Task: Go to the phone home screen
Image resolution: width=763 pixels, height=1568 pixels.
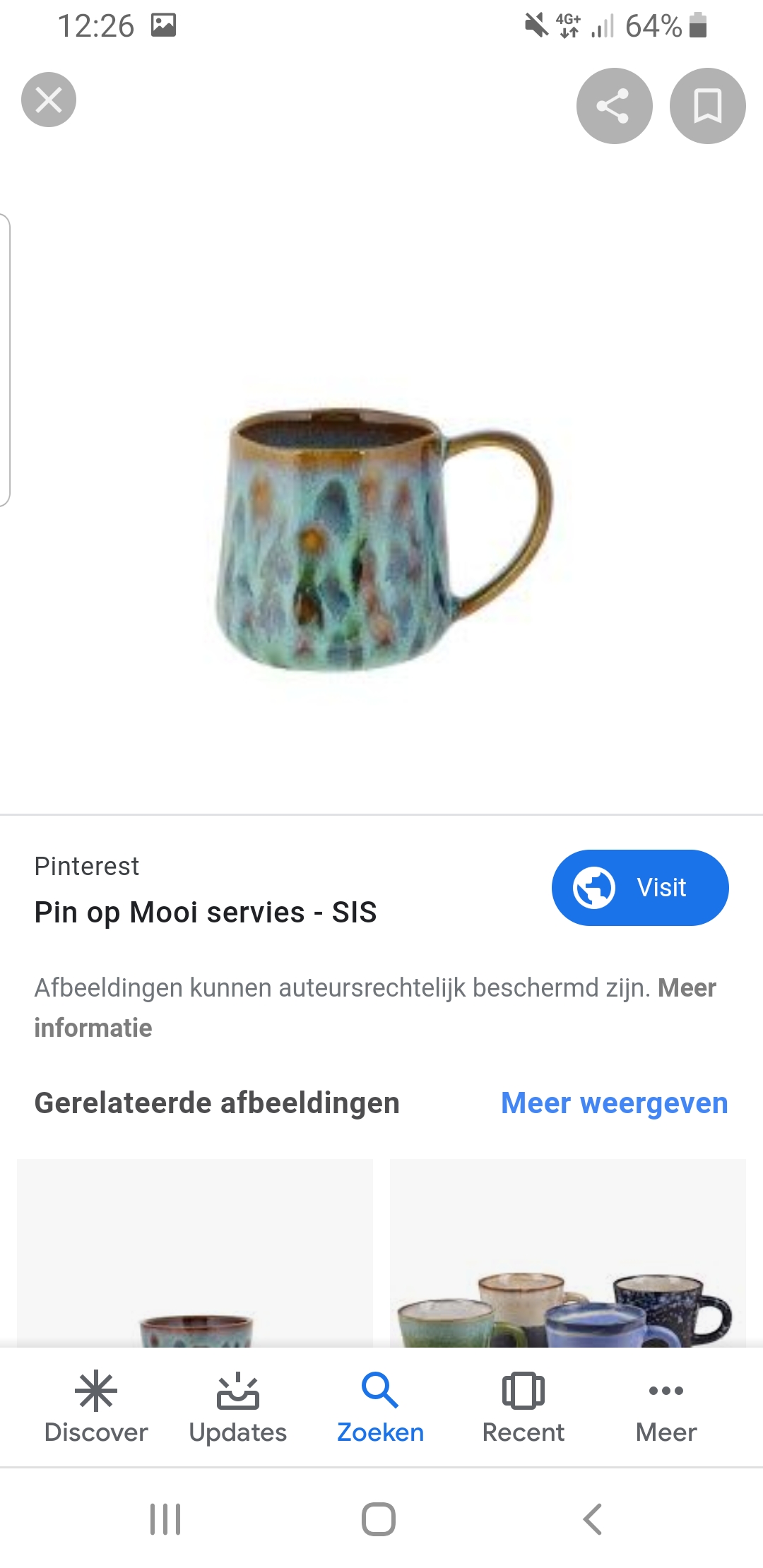Action: click(x=379, y=1519)
